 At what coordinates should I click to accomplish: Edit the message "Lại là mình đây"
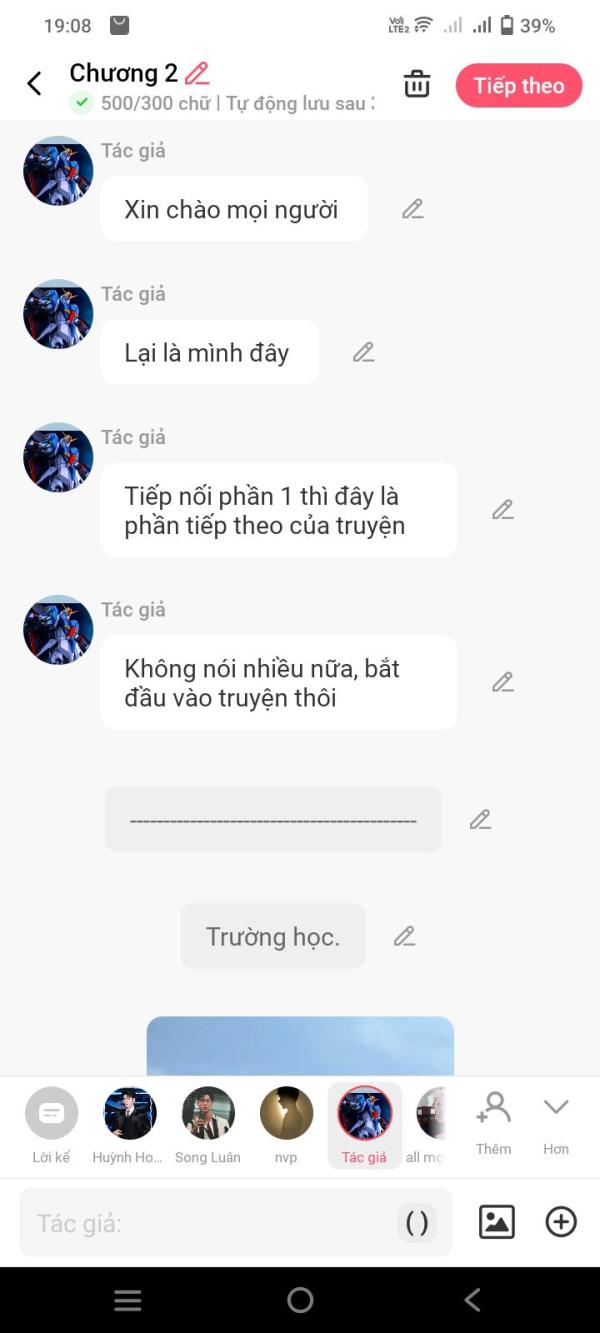[x=364, y=352]
